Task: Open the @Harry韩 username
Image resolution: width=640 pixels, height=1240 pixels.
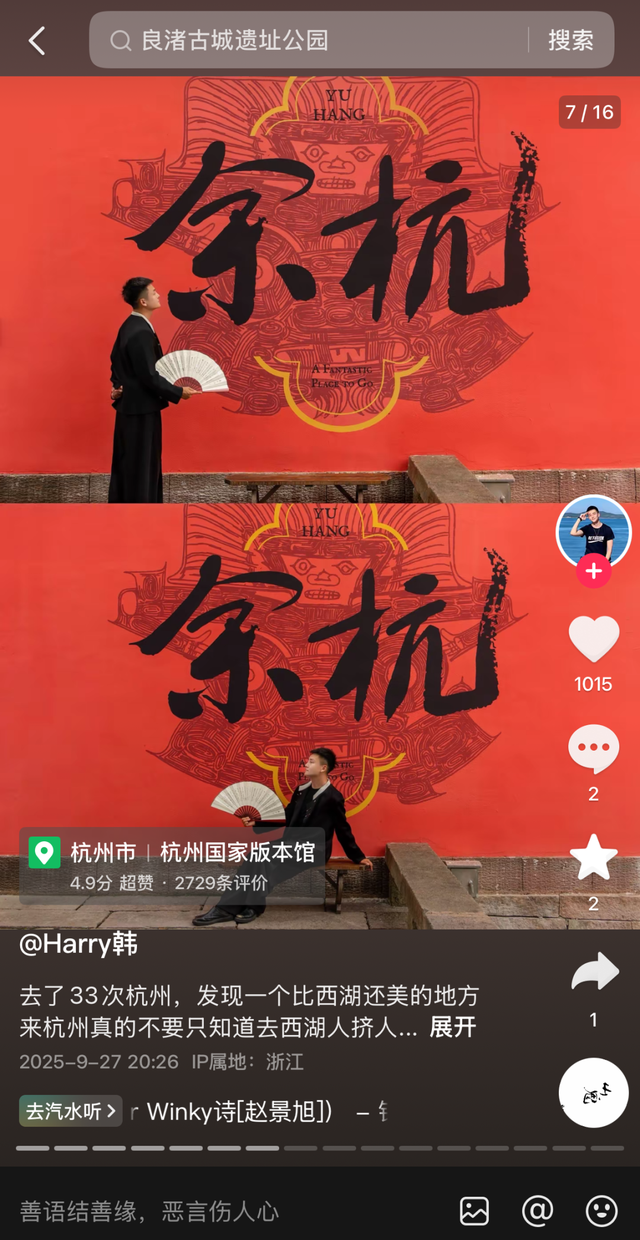Action: coord(79,944)
